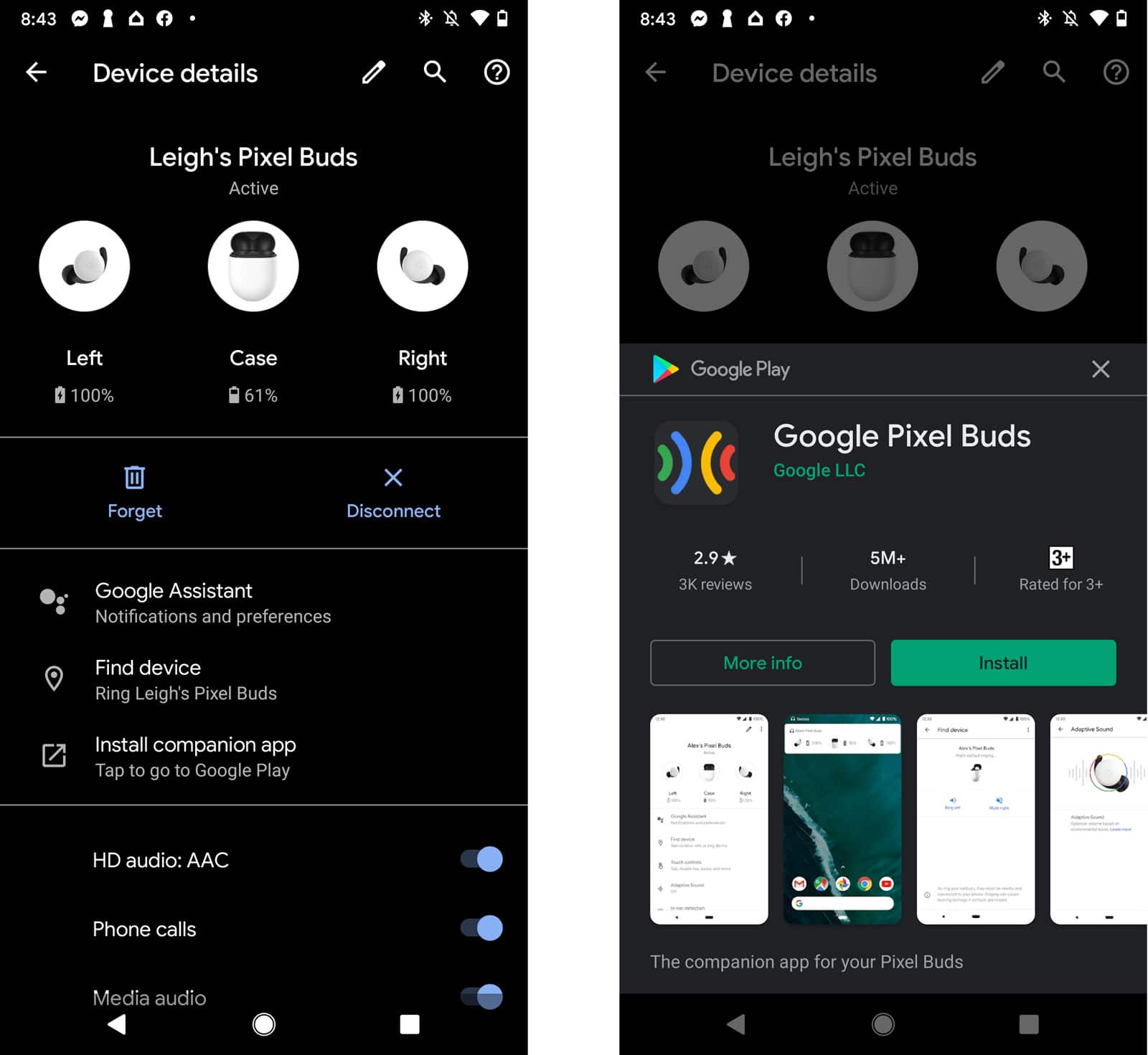
Task: View the Find device app screenshot
Action: point(975,818)
